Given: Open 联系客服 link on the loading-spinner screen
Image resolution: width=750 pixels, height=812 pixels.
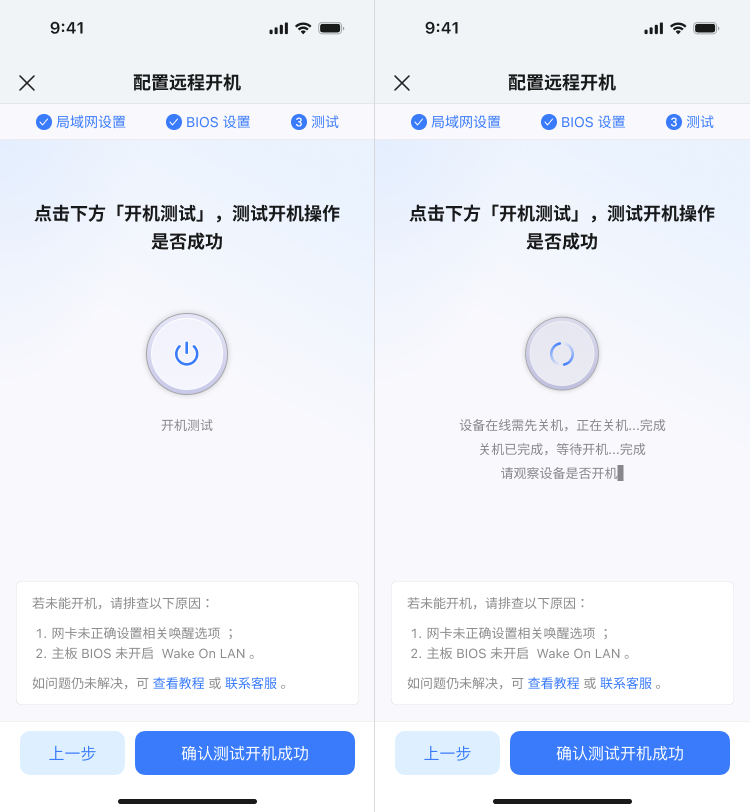Looking at the screenshot, I should (626, 683).
